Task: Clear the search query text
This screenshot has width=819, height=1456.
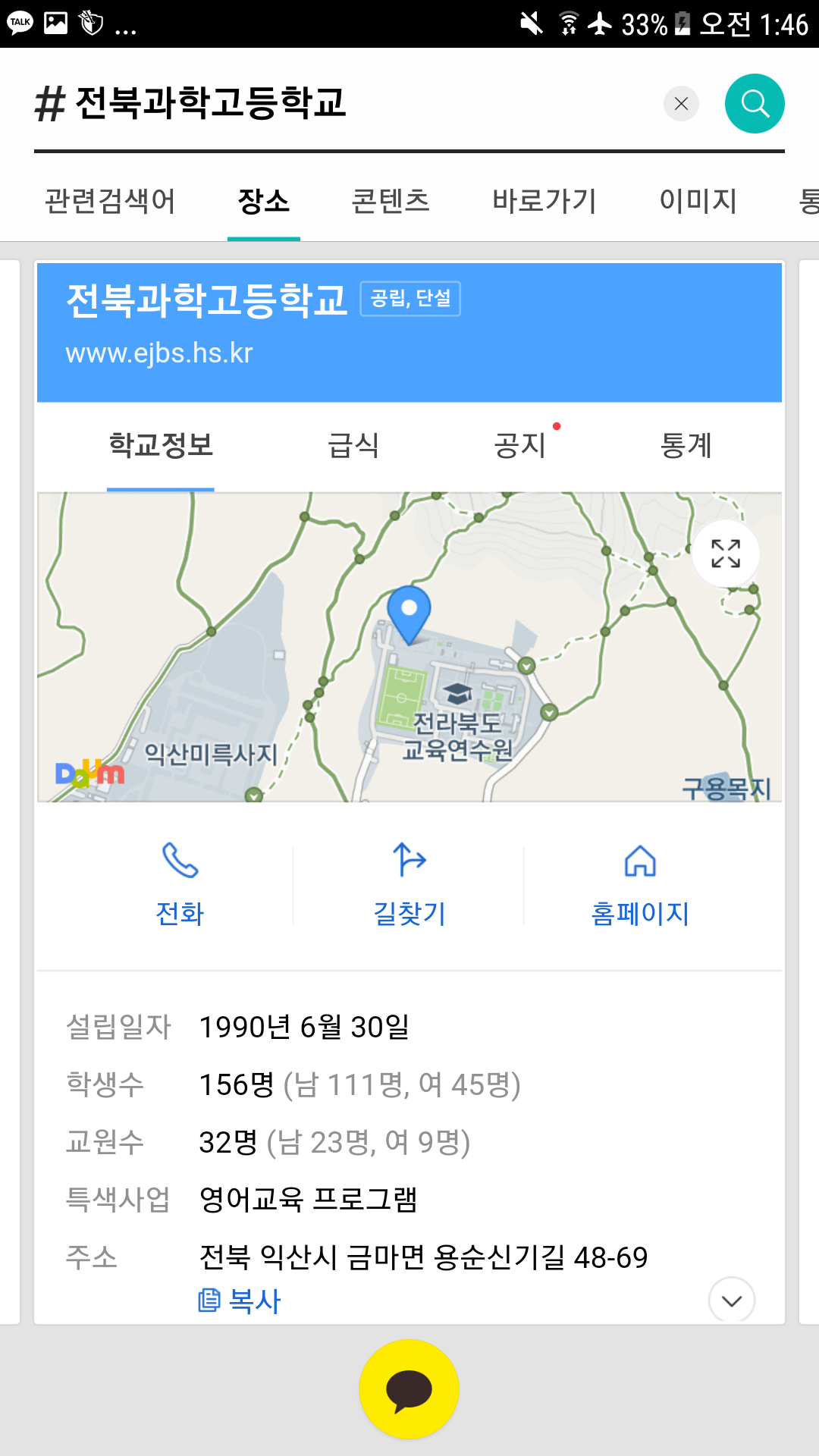Action: [681, 104]
